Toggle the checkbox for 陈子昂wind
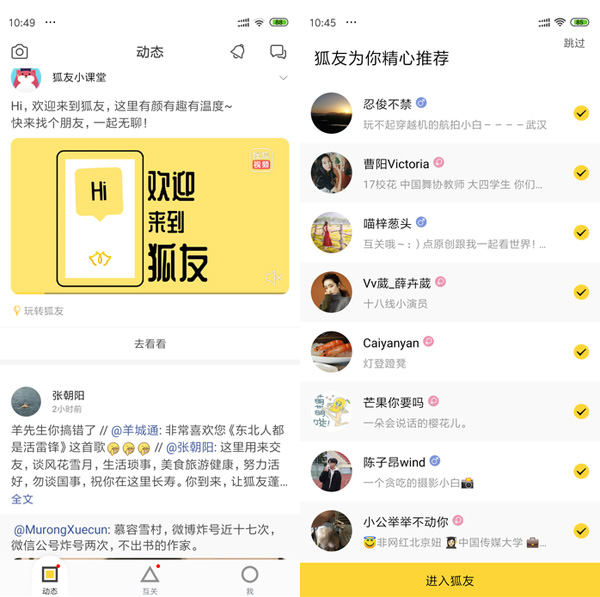Screen dimensions: 600x597 (x=581, y=471)
